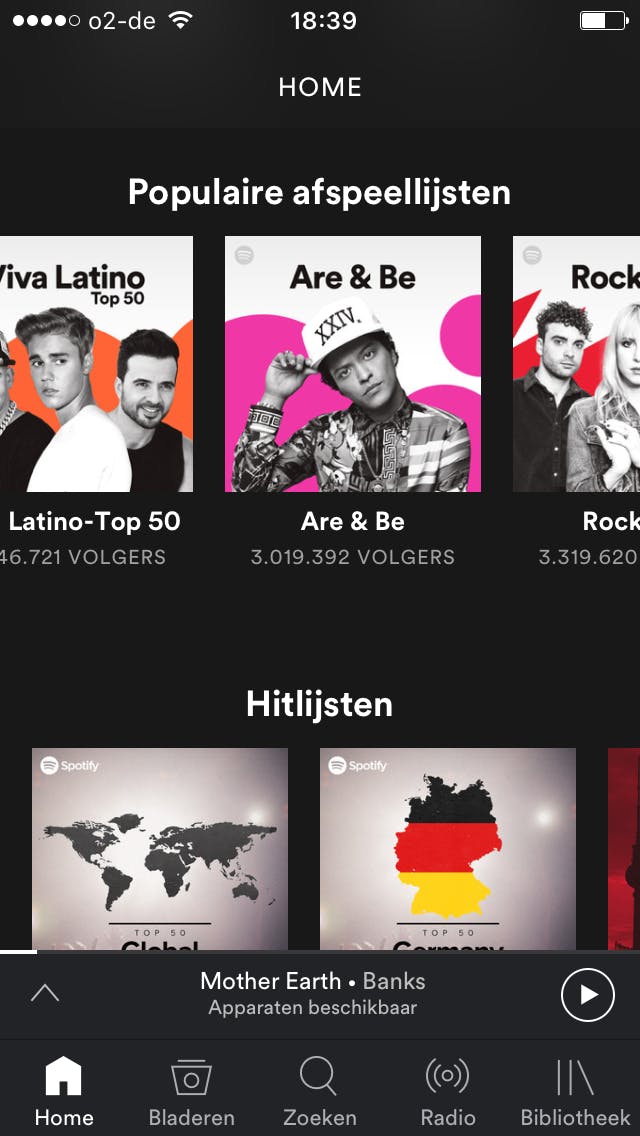Switch to the Bibliotheek tab
Image resolution: width=640 pixels, height=1136 pixels.
(575, 1092)
